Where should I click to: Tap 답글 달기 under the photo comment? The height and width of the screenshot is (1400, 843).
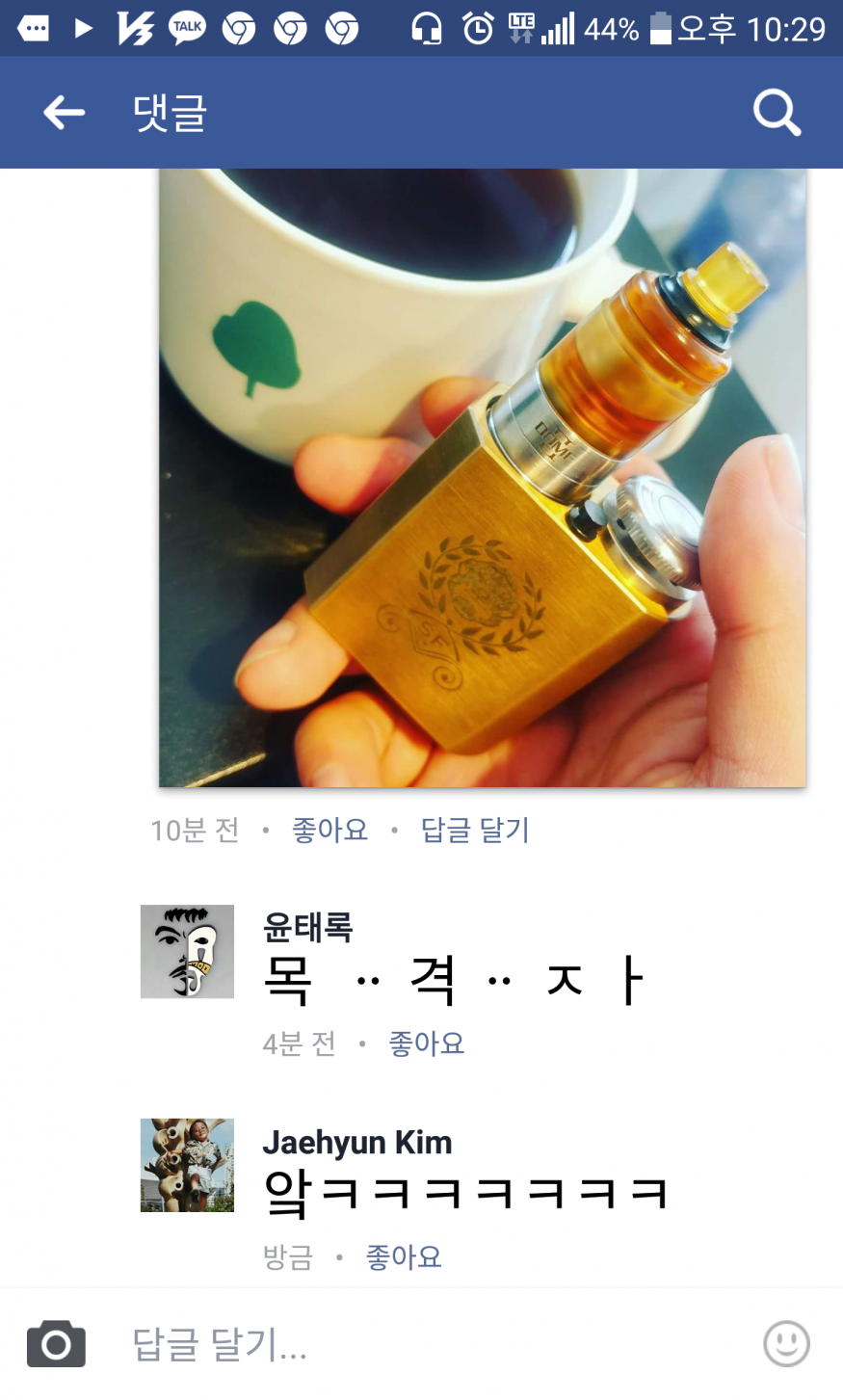point(475,830)
